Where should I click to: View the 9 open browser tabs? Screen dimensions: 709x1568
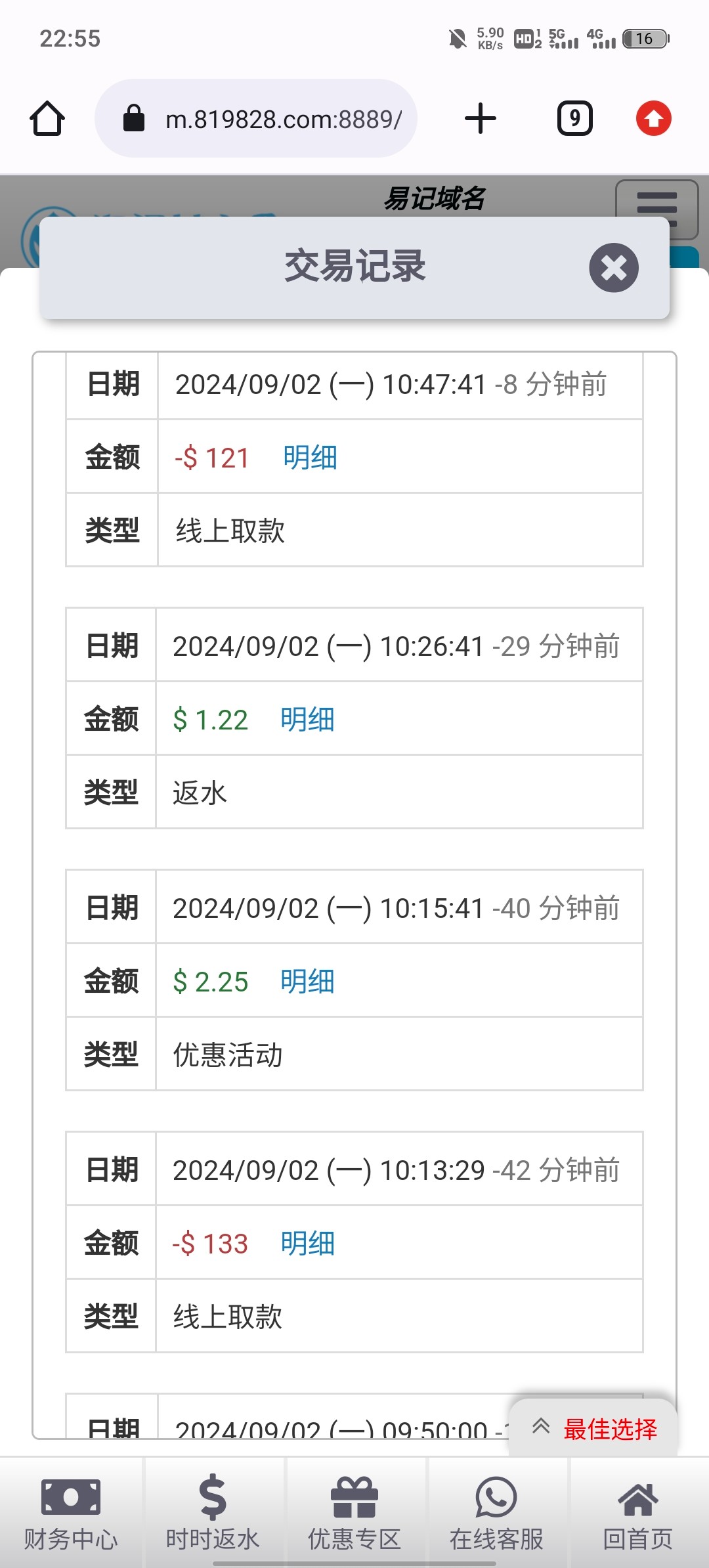point(574,119)
